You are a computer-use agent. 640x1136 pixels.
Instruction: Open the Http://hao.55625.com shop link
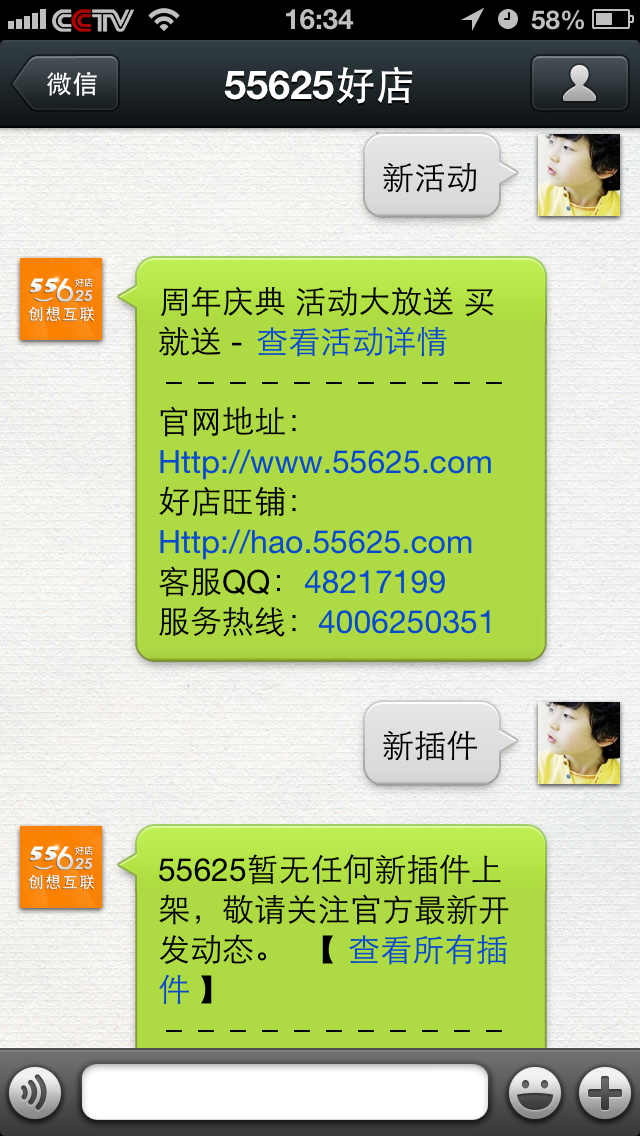coord(315,542)
